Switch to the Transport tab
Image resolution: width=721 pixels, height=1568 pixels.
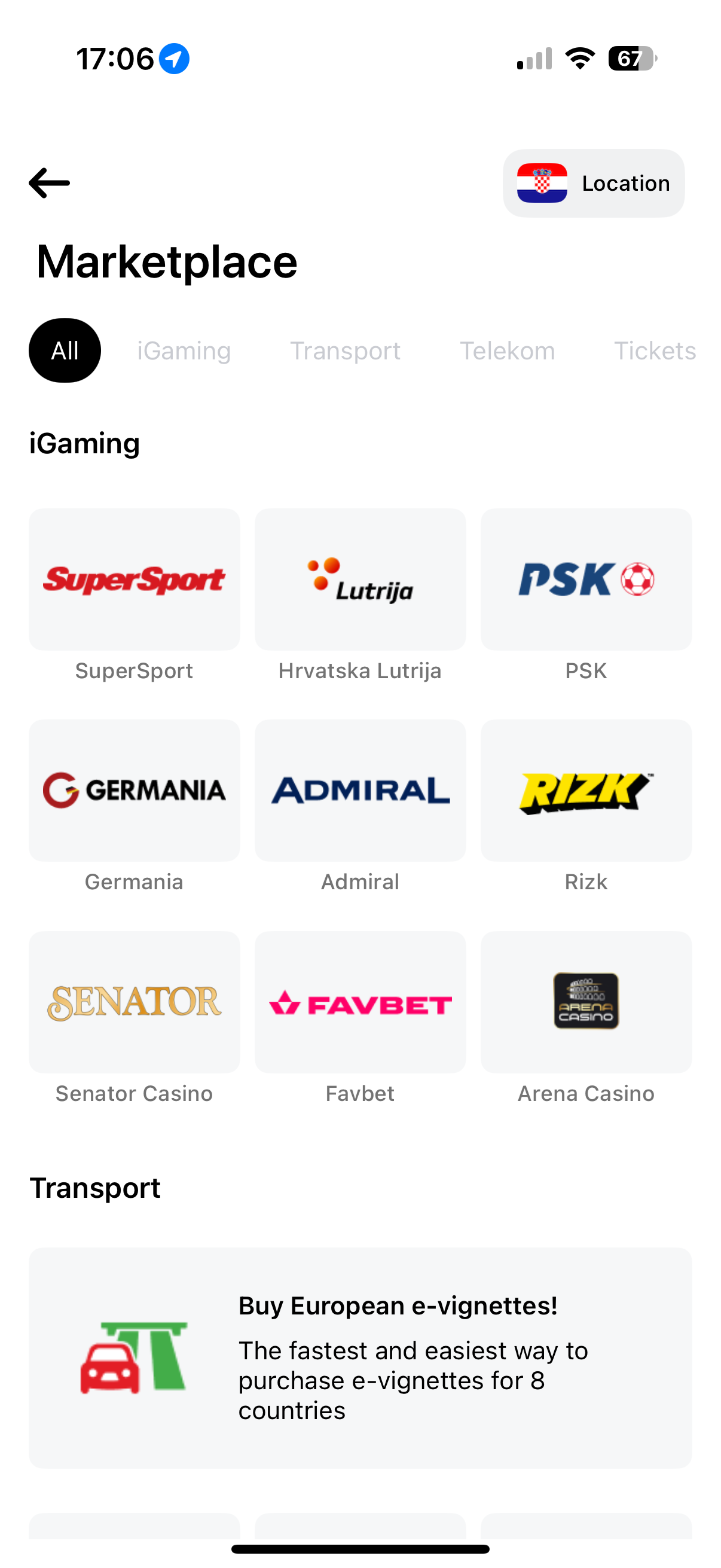point(345,351)
